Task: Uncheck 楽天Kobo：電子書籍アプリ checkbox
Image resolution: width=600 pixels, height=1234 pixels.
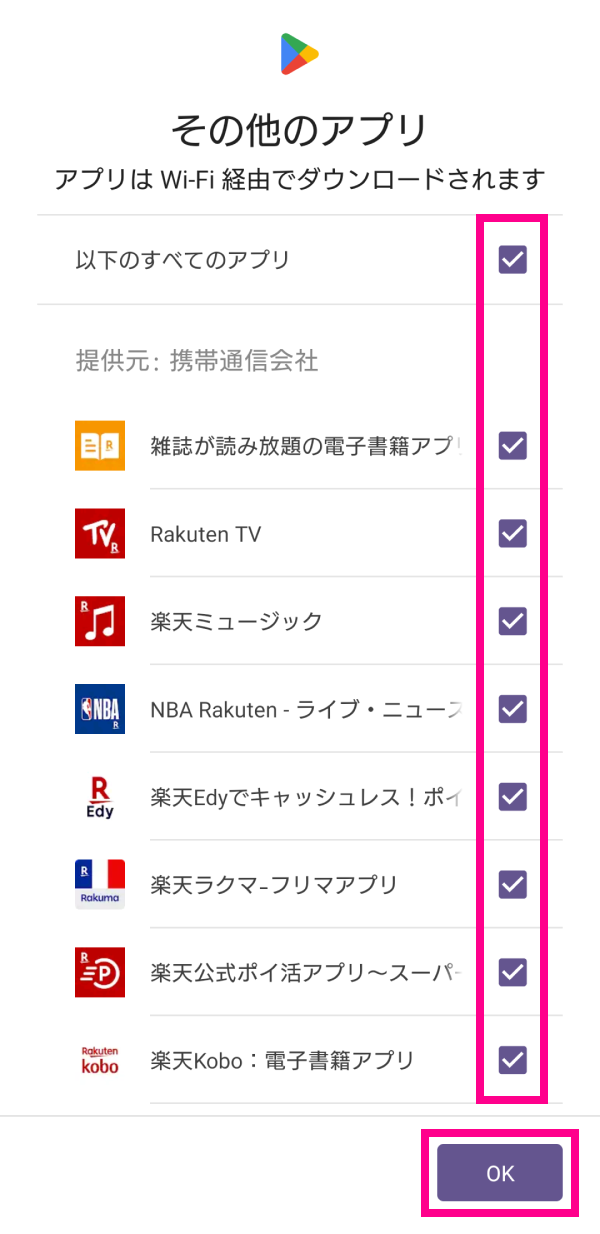Action: [512, 1059]
